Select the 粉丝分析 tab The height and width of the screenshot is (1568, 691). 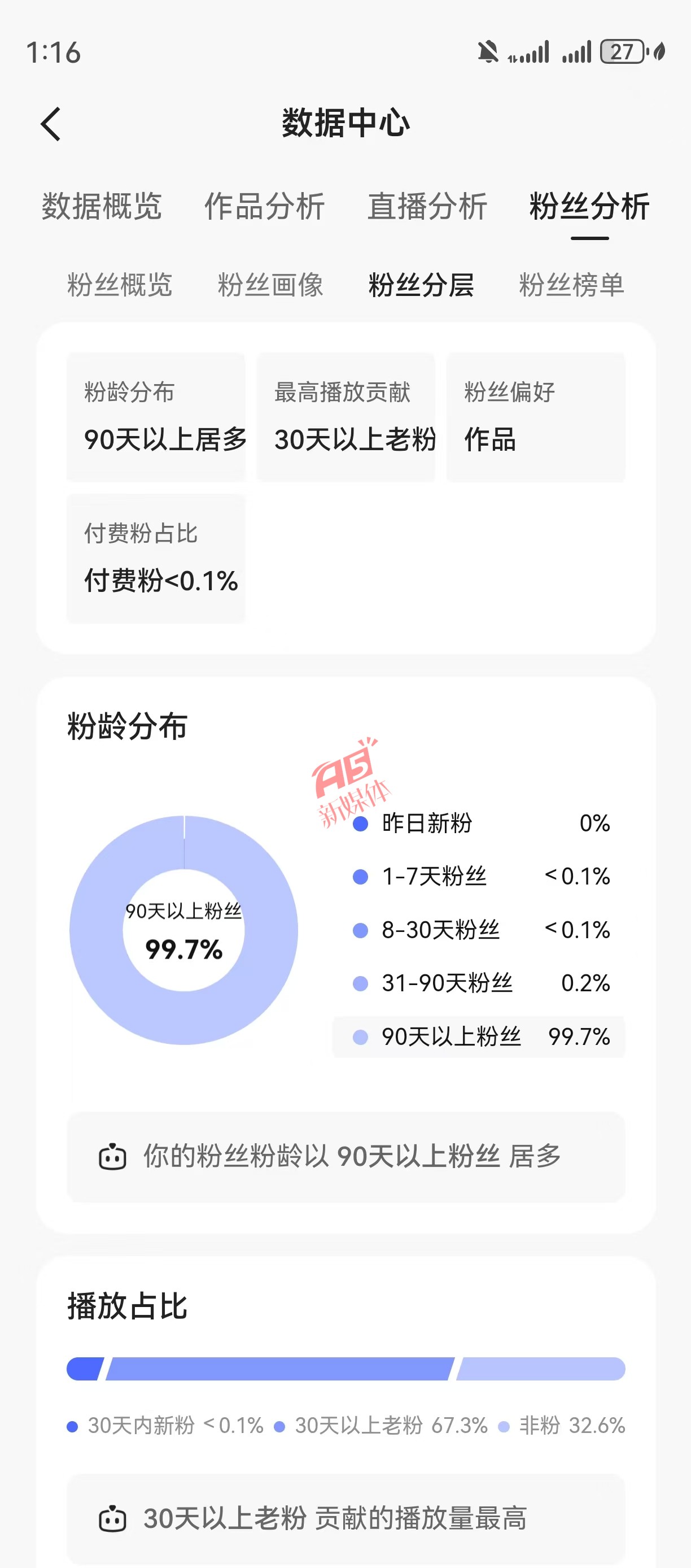(589, 206)
